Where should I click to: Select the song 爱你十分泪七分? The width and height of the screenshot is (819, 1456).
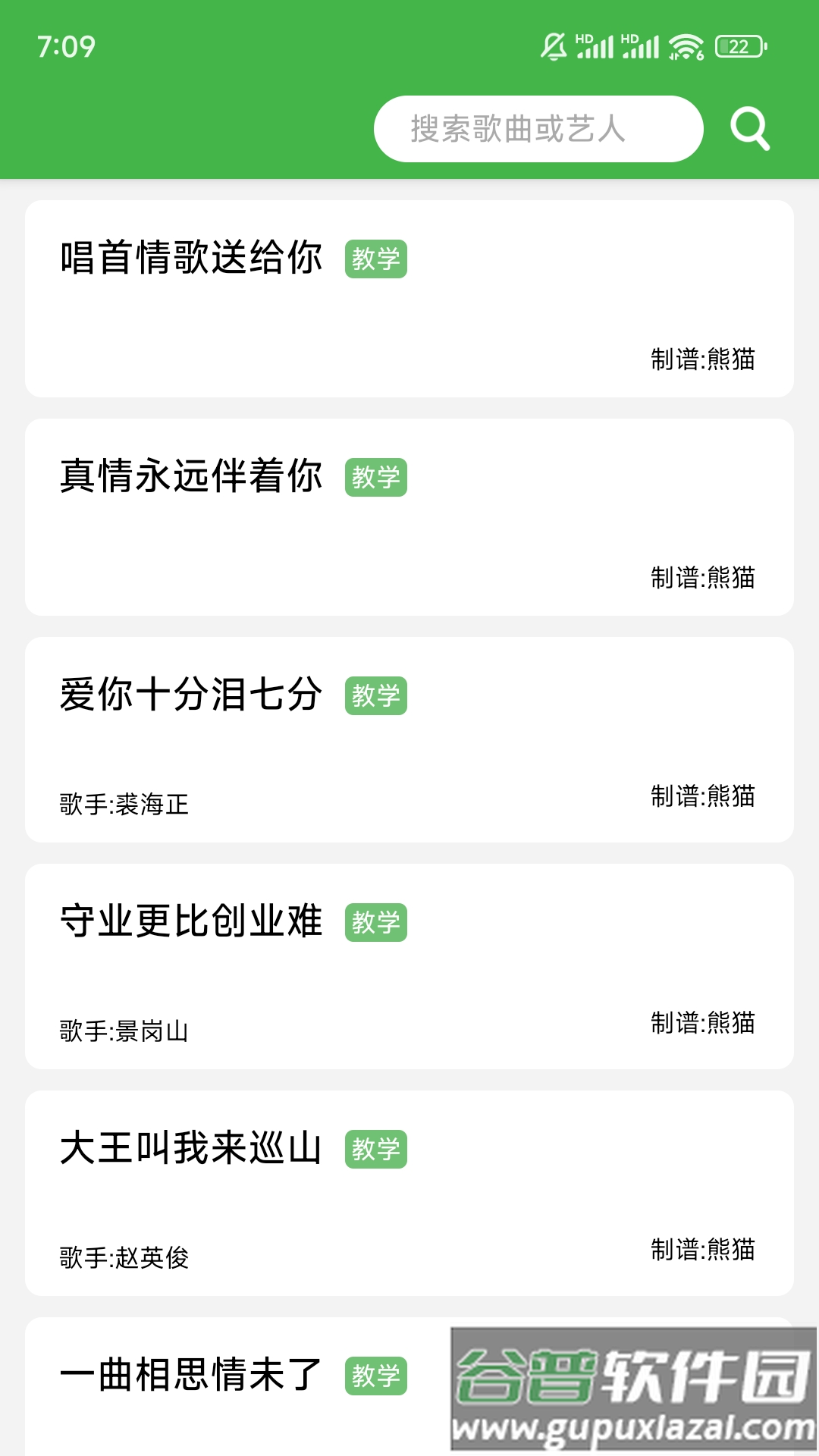tap(192, 695)
